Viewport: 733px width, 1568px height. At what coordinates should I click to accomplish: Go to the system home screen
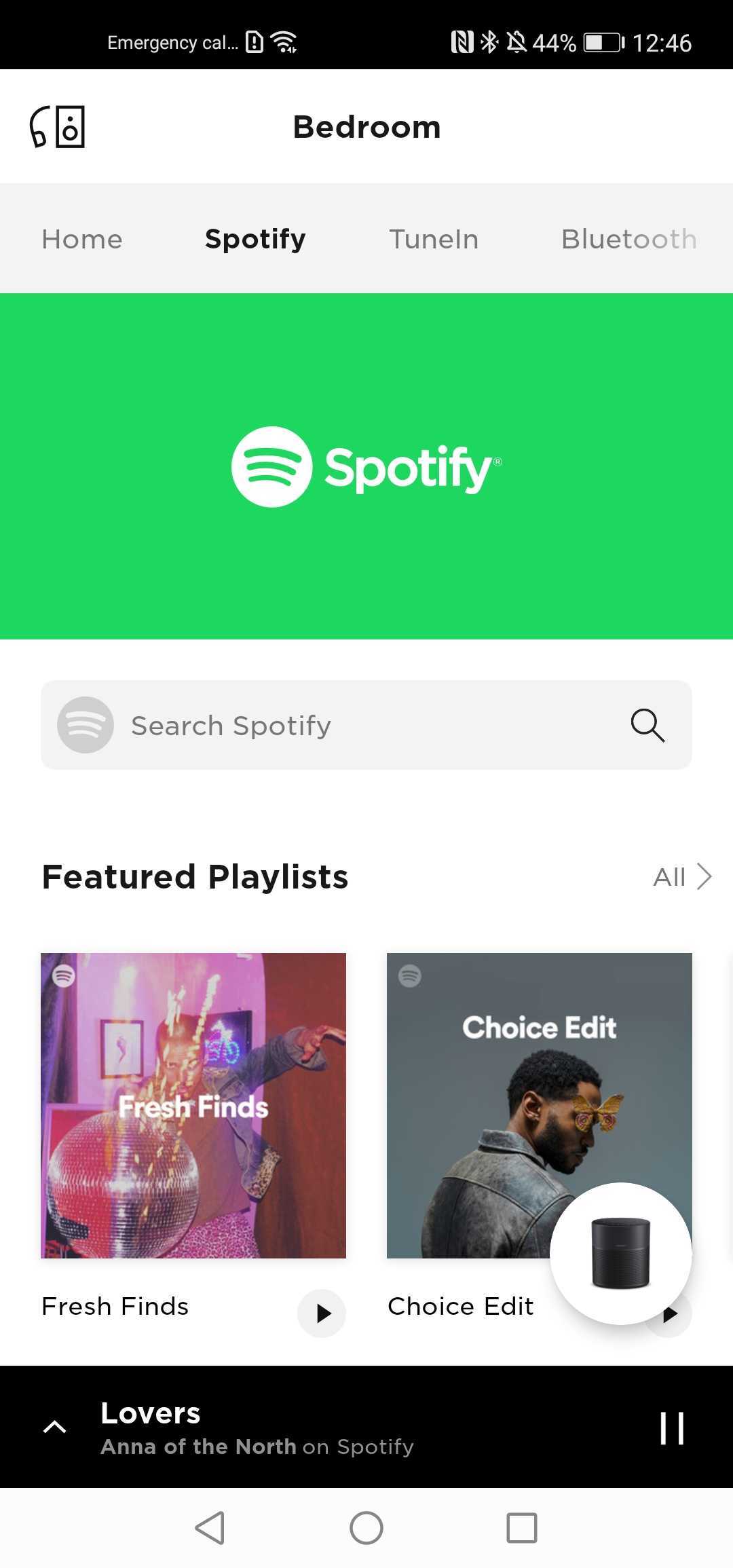366,1528
